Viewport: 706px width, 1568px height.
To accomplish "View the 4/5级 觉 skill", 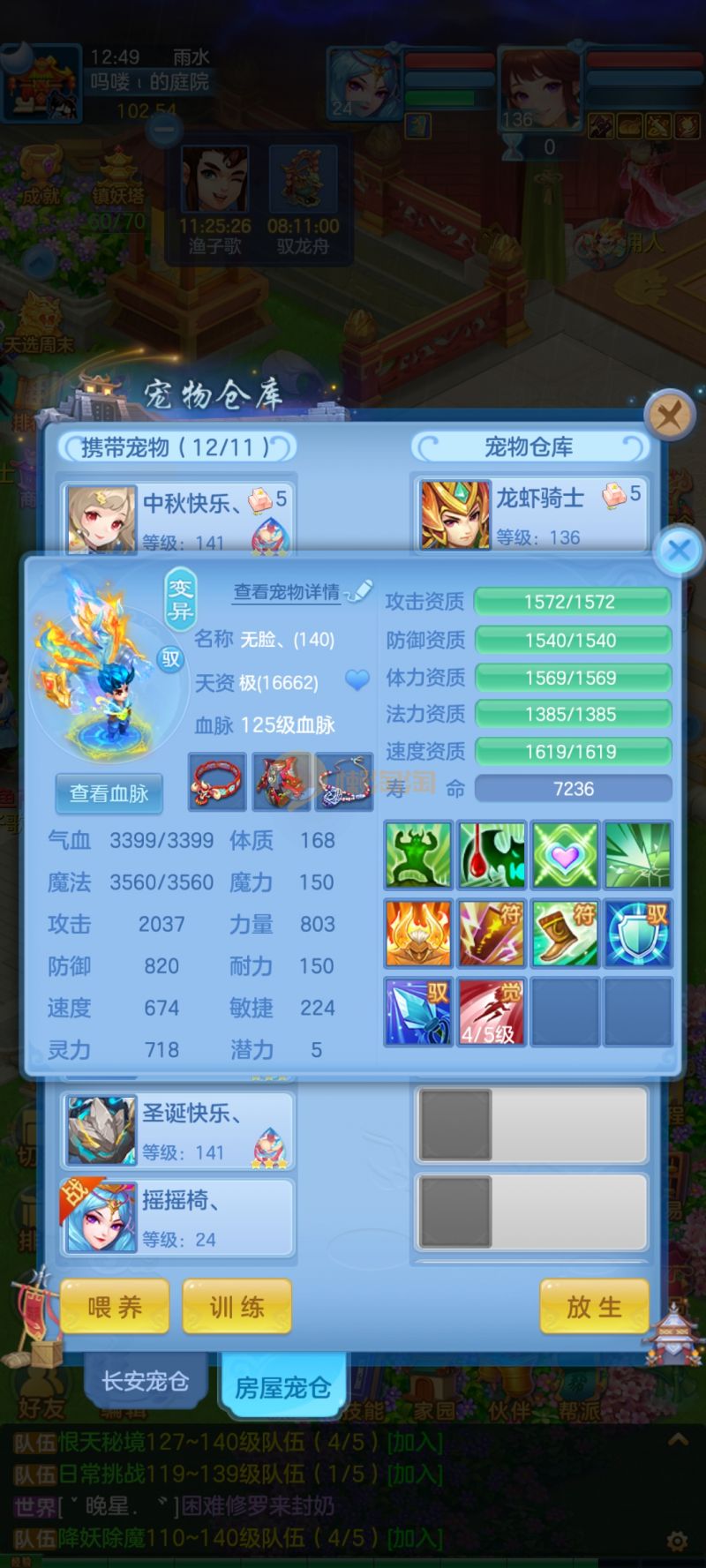I will [492, 1011].
